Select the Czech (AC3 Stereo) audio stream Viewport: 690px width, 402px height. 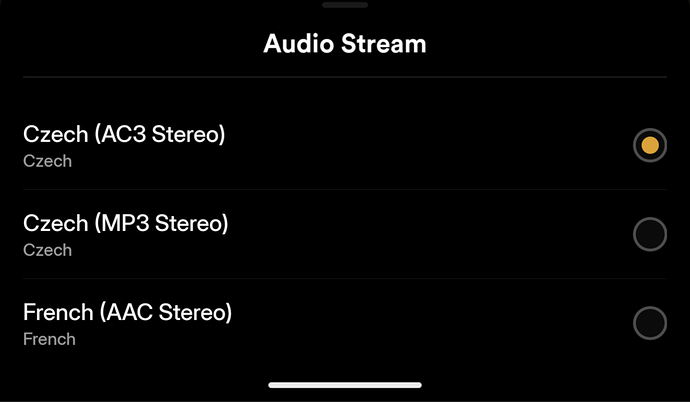coord(650,146)
